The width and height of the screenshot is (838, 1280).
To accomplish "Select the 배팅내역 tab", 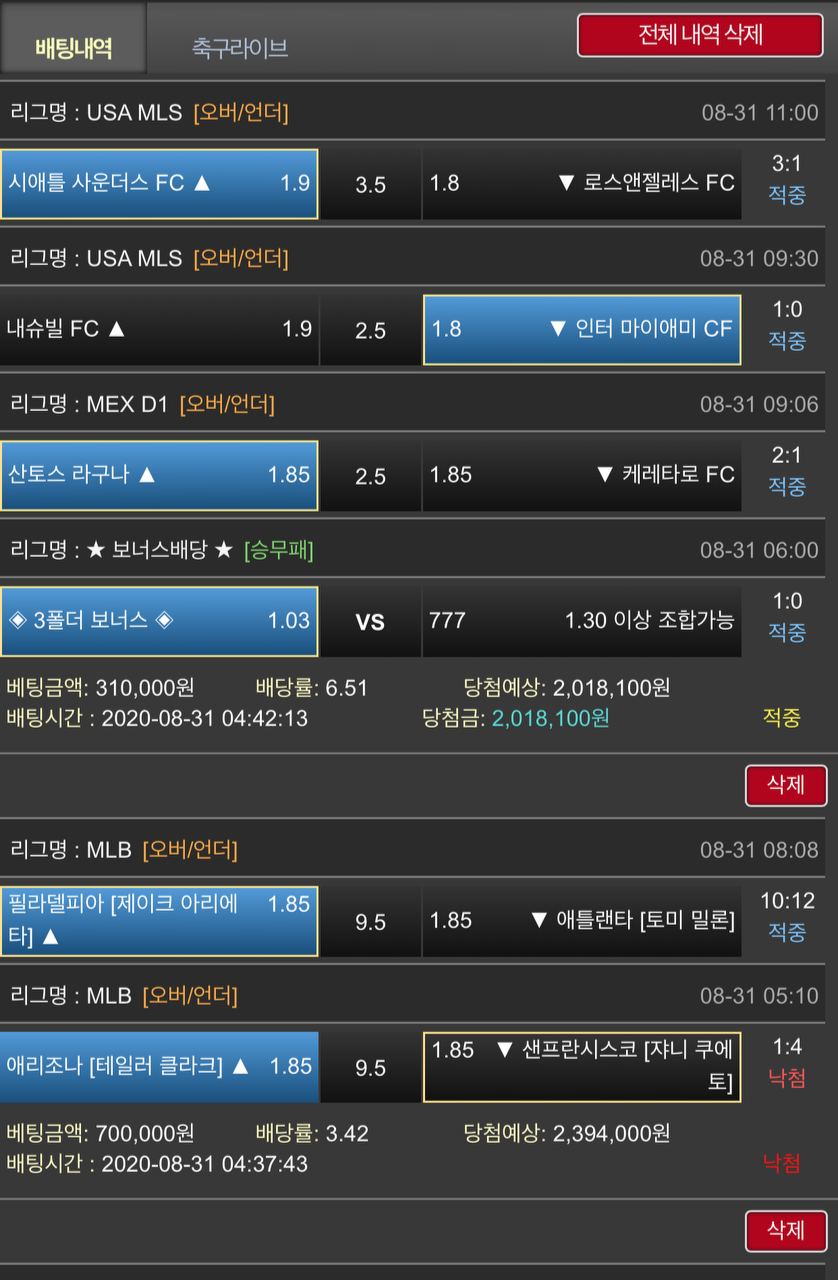I will pyautogui.click(x=73, y=47).
